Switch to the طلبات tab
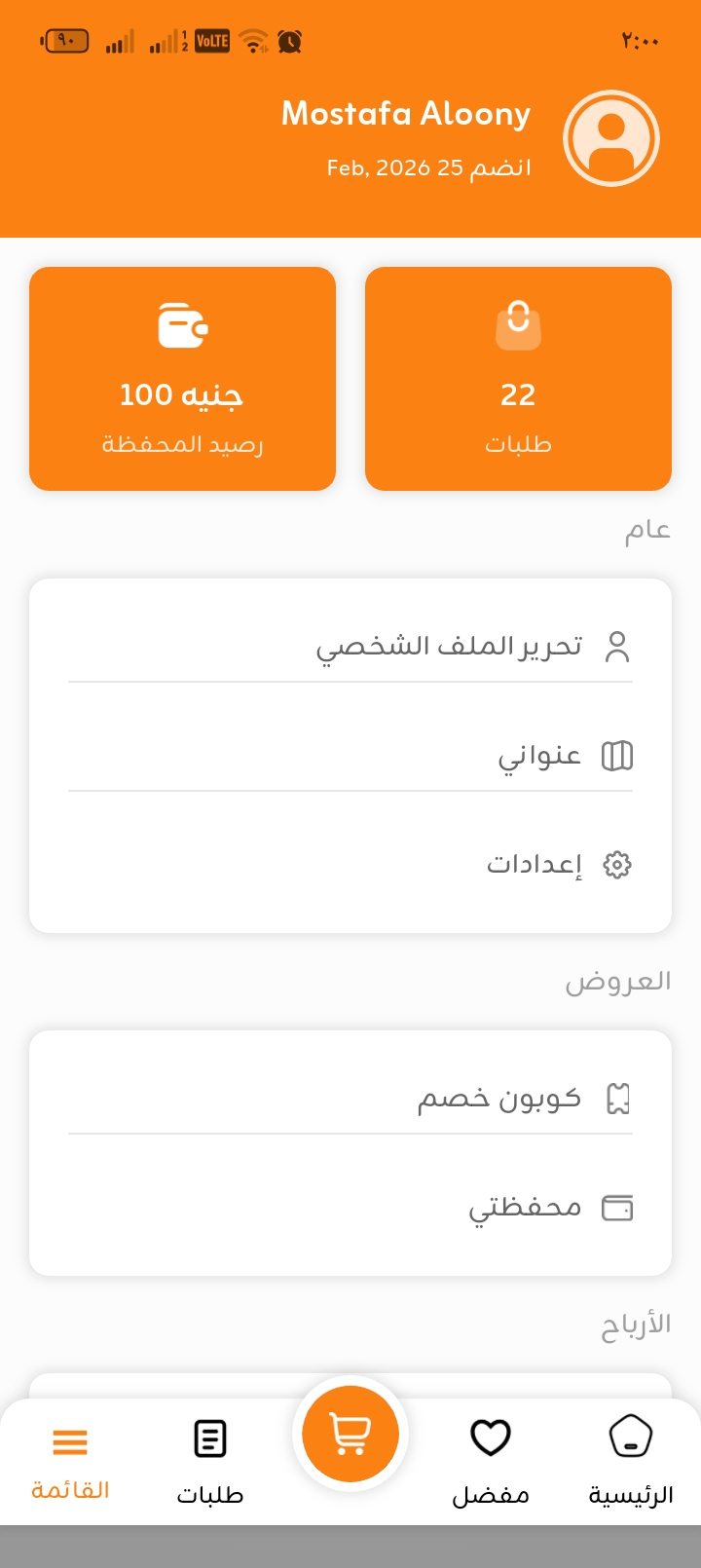701x1568 pixels. point(209,1456)
